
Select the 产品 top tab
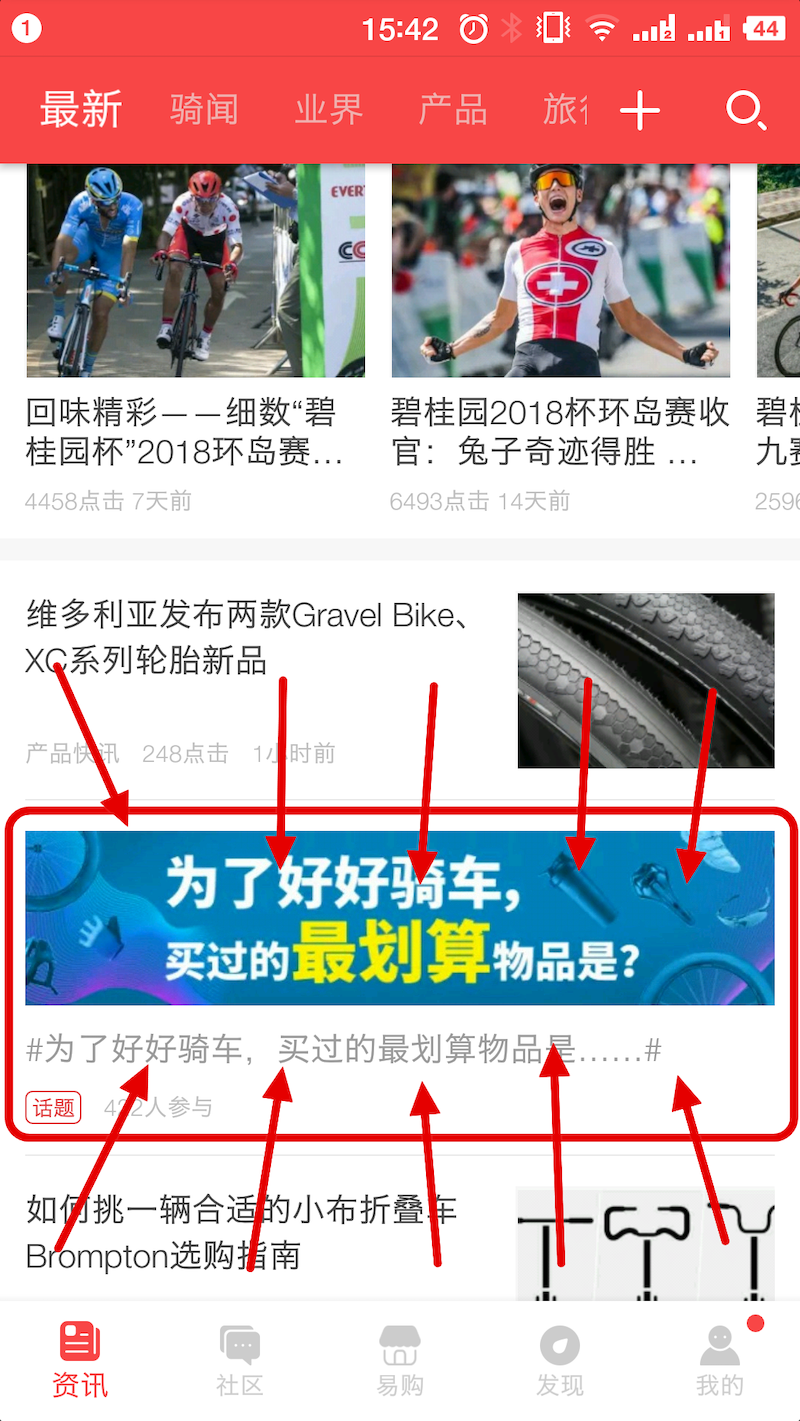tap(452, 110)
